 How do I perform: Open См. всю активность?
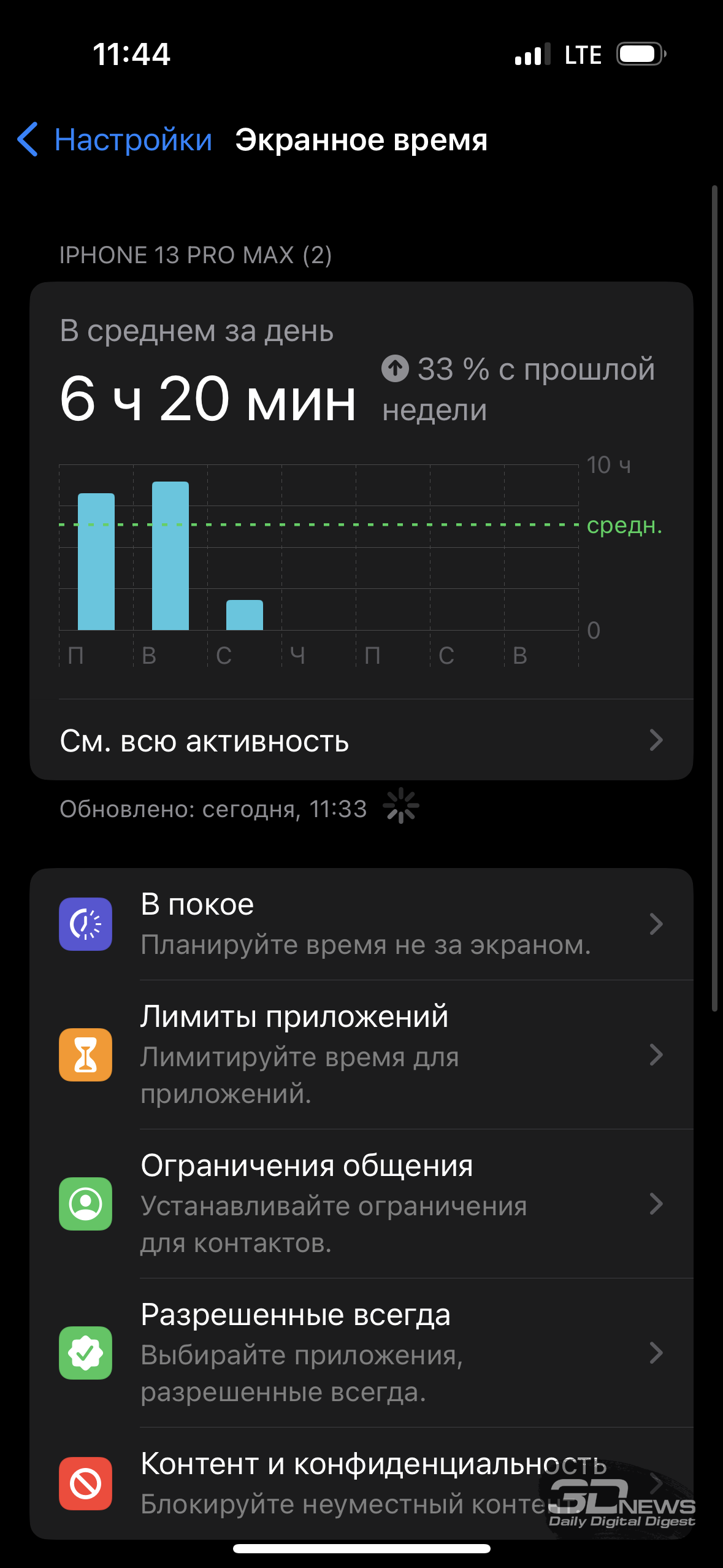[x=361, y=740]
